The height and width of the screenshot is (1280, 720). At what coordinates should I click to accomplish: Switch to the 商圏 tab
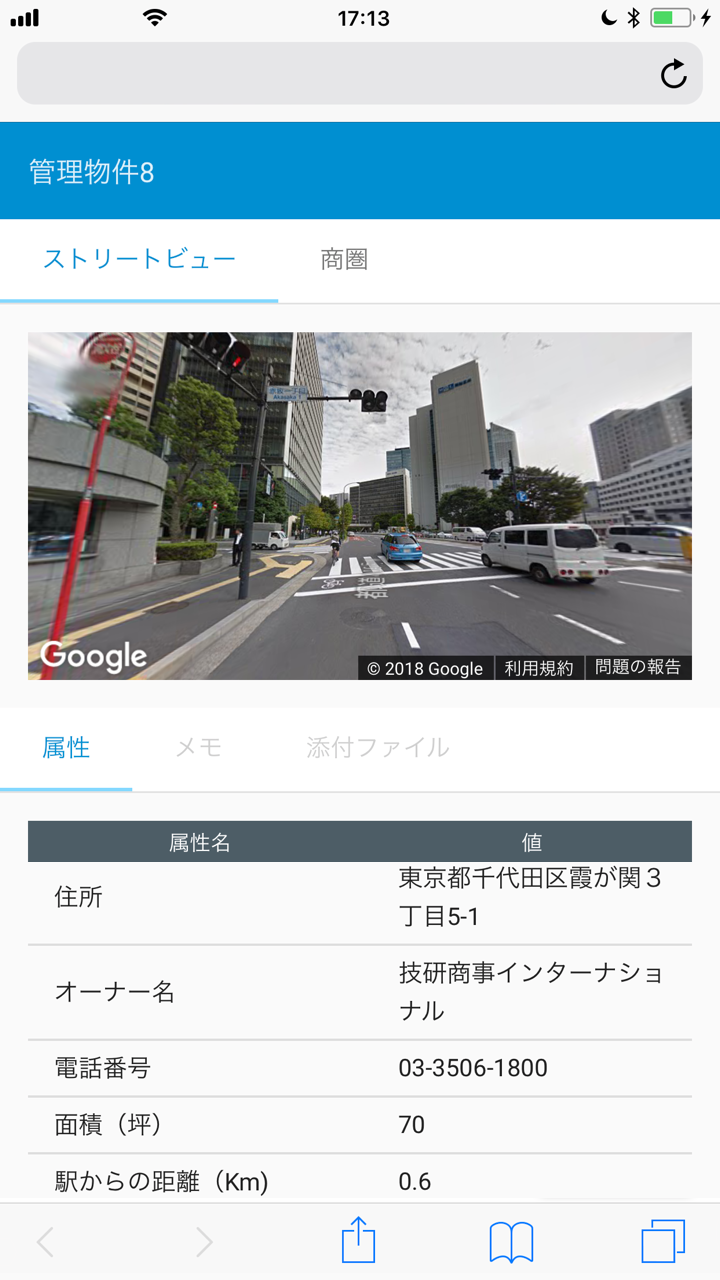click(x=345, y=259)
